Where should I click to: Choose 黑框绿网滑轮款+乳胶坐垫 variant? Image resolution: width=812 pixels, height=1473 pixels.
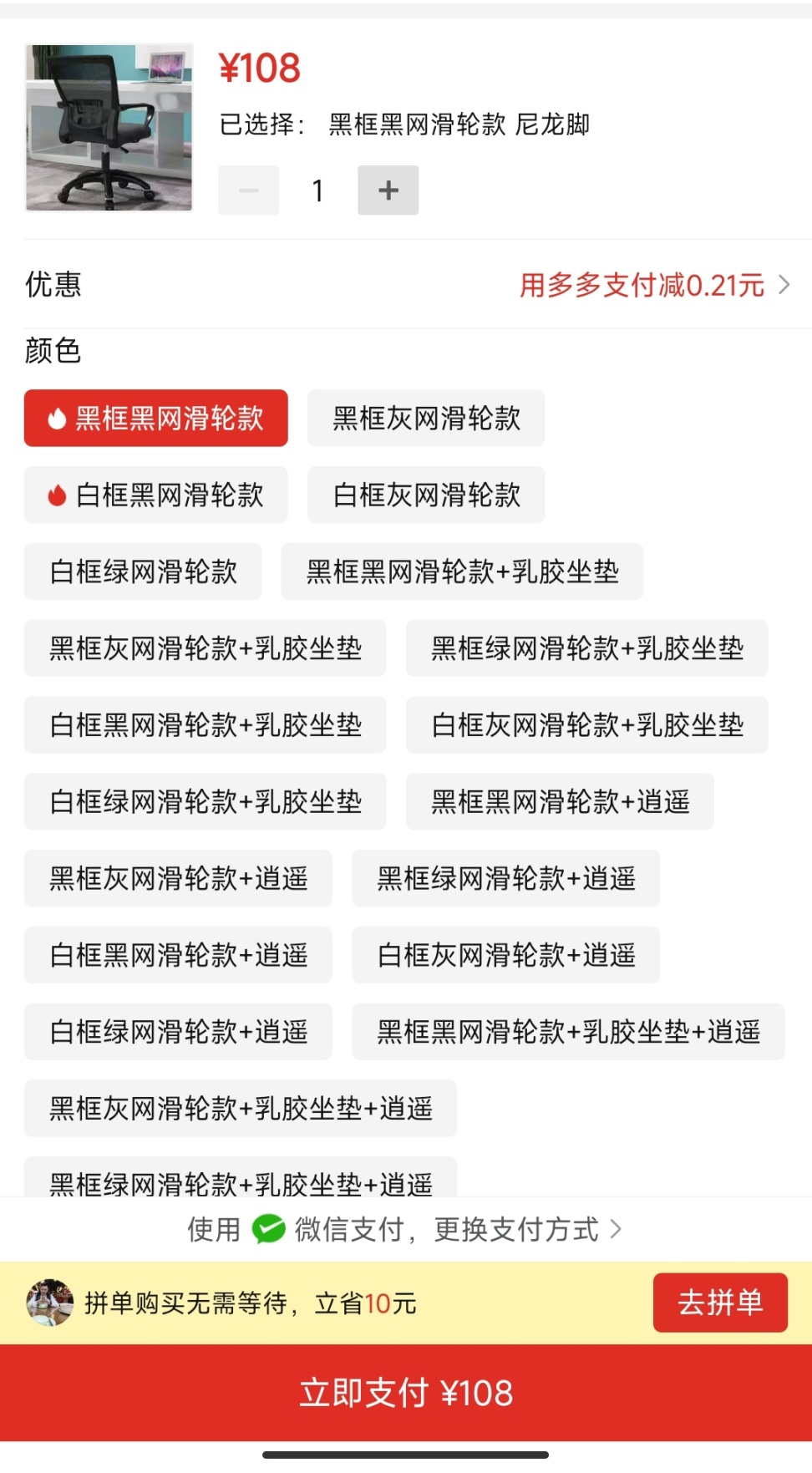coord(586,648)
